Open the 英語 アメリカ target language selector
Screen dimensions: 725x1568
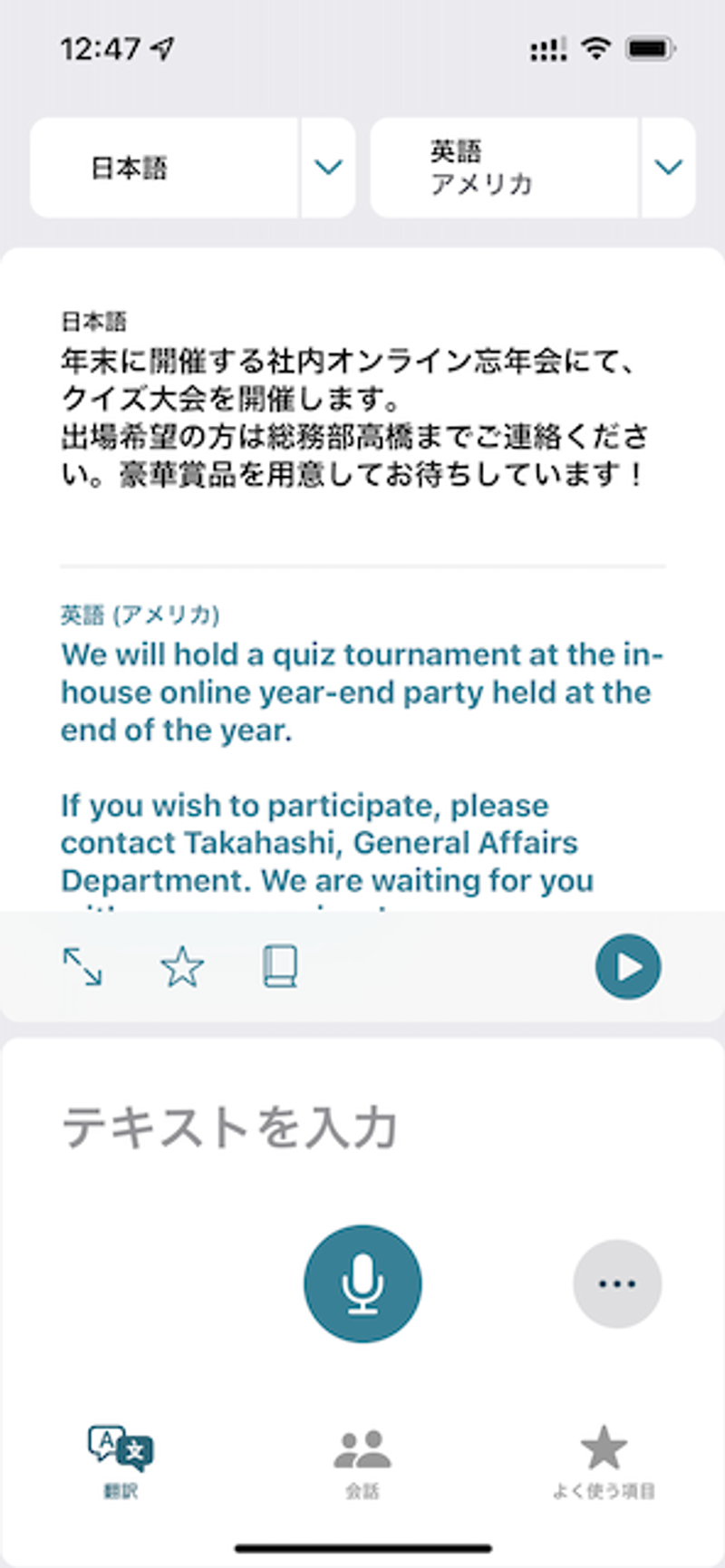pos(532,168)
